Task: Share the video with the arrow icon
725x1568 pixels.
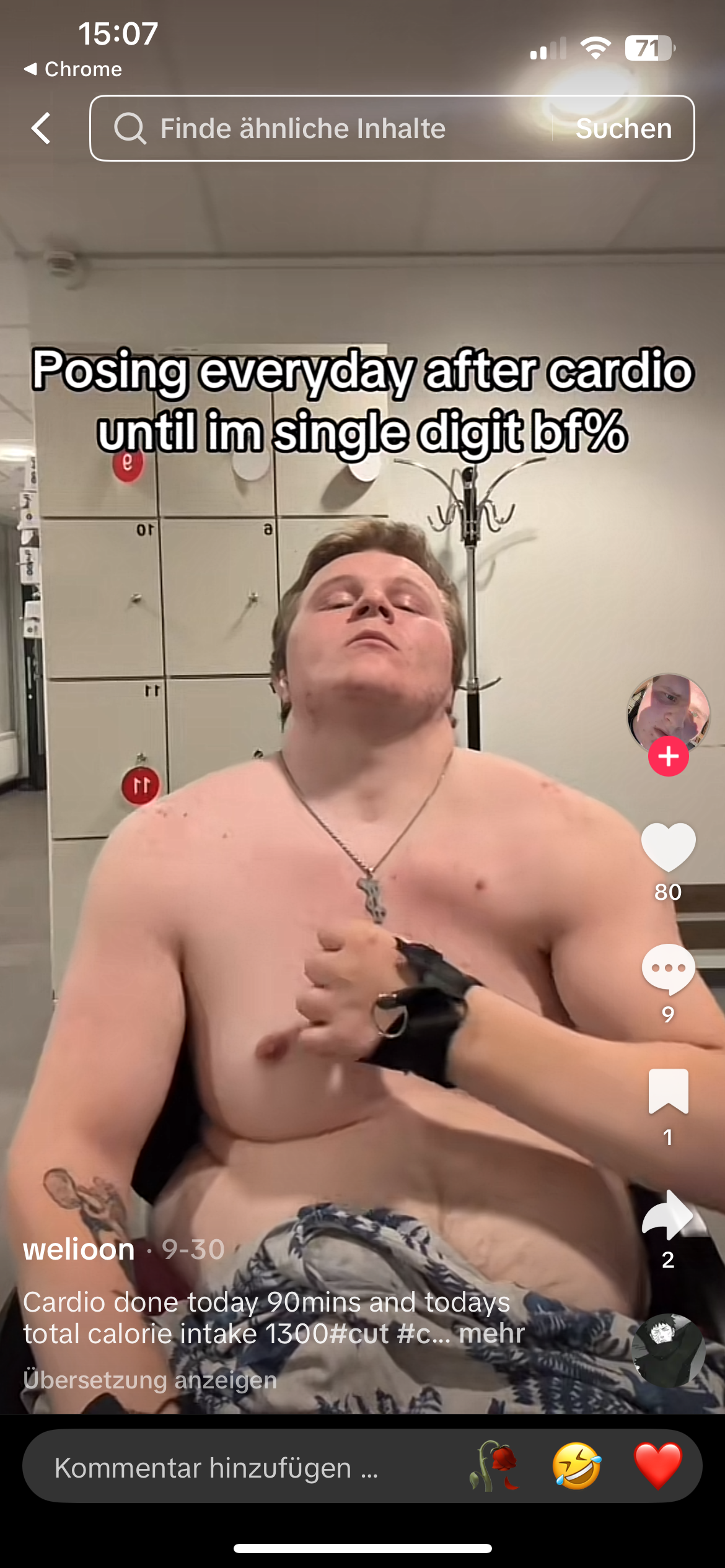Action: 667,1214
